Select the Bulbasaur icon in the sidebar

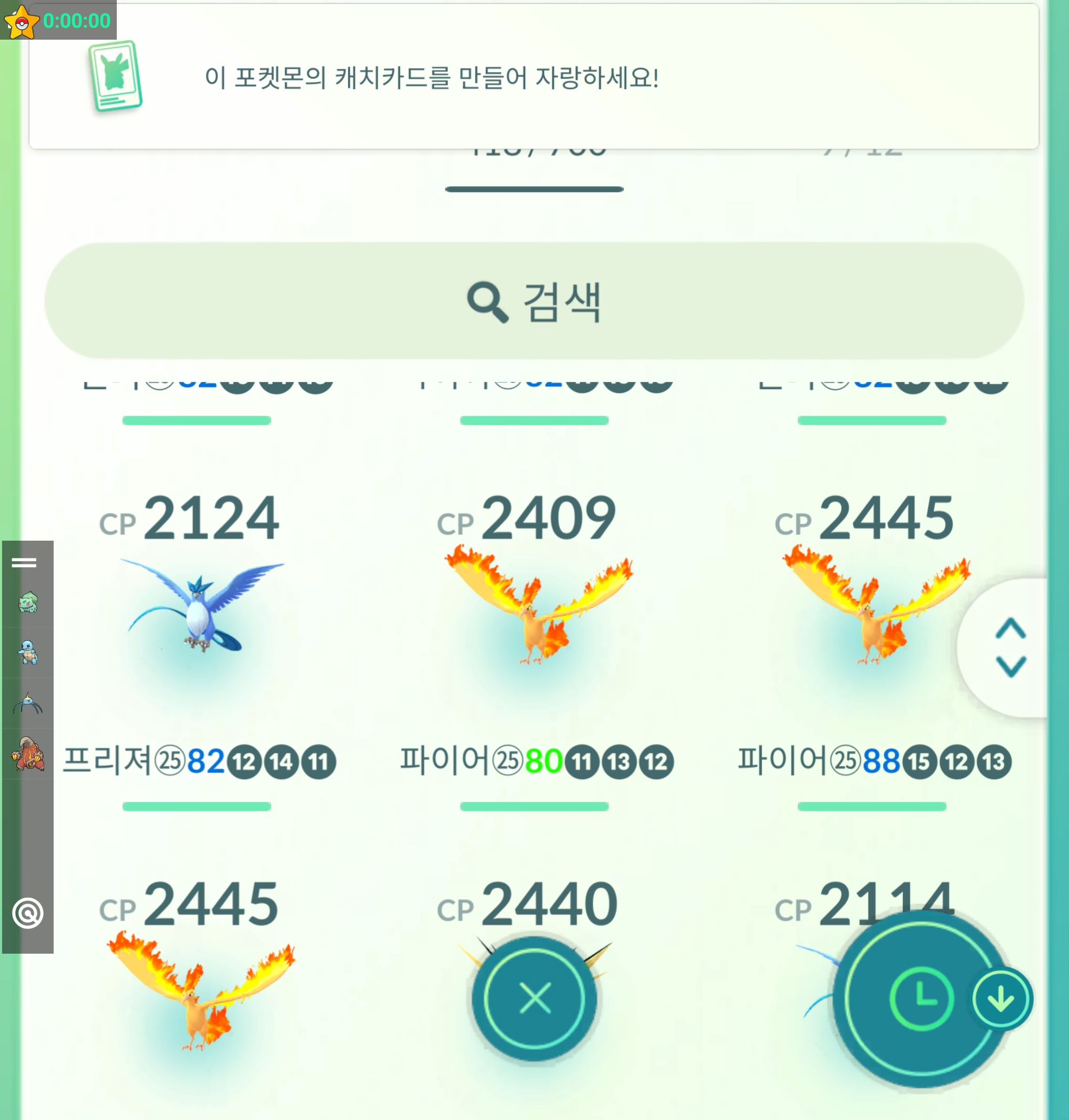coord(27,602)
